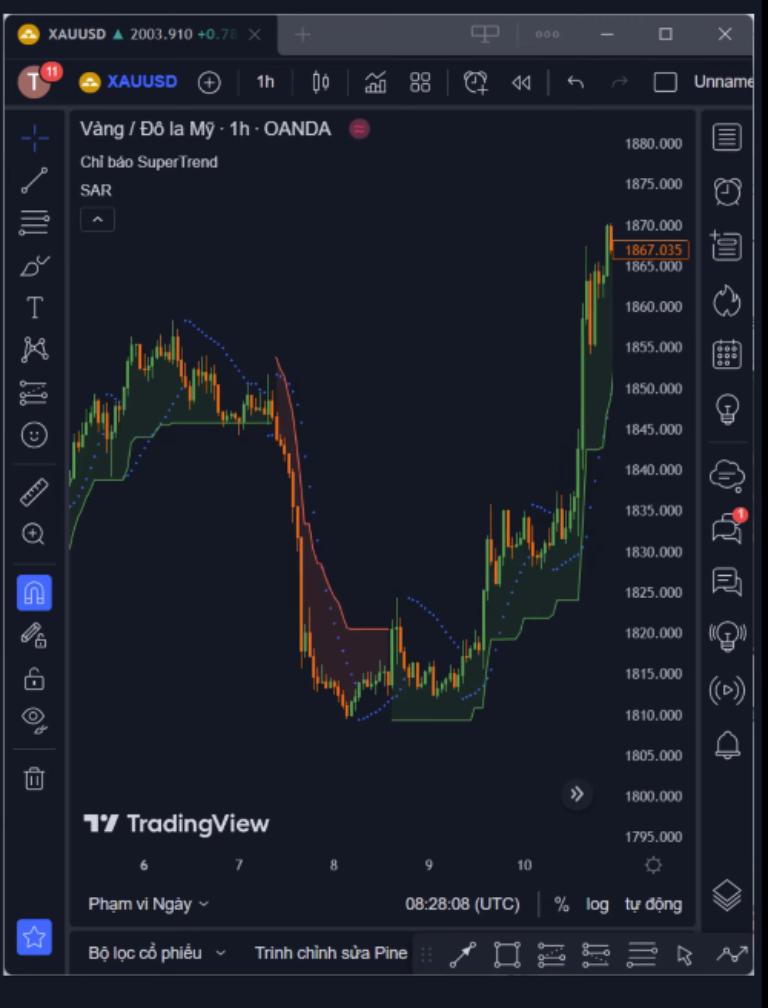768x1008 pixels.
Task: Select the text annotation tool
Action: [x=34, y=307]
